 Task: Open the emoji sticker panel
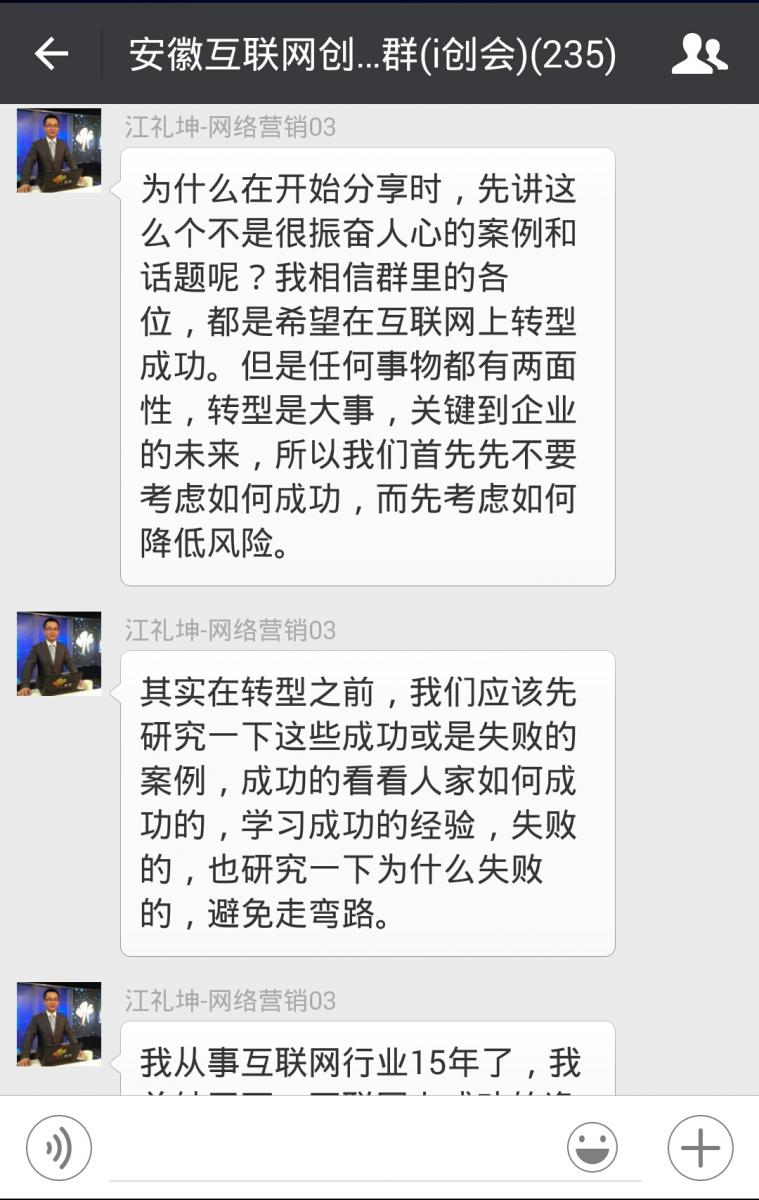(592, 1148)
